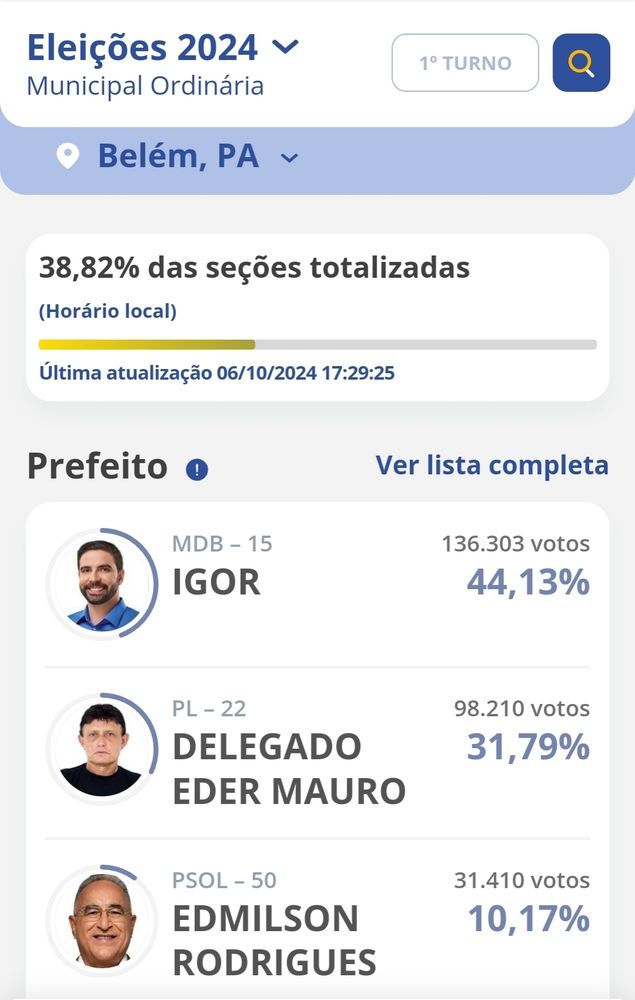Tap the info icon beside Prefeito
This screenshot has height=1000, width=635.
[x=197, y=469]
